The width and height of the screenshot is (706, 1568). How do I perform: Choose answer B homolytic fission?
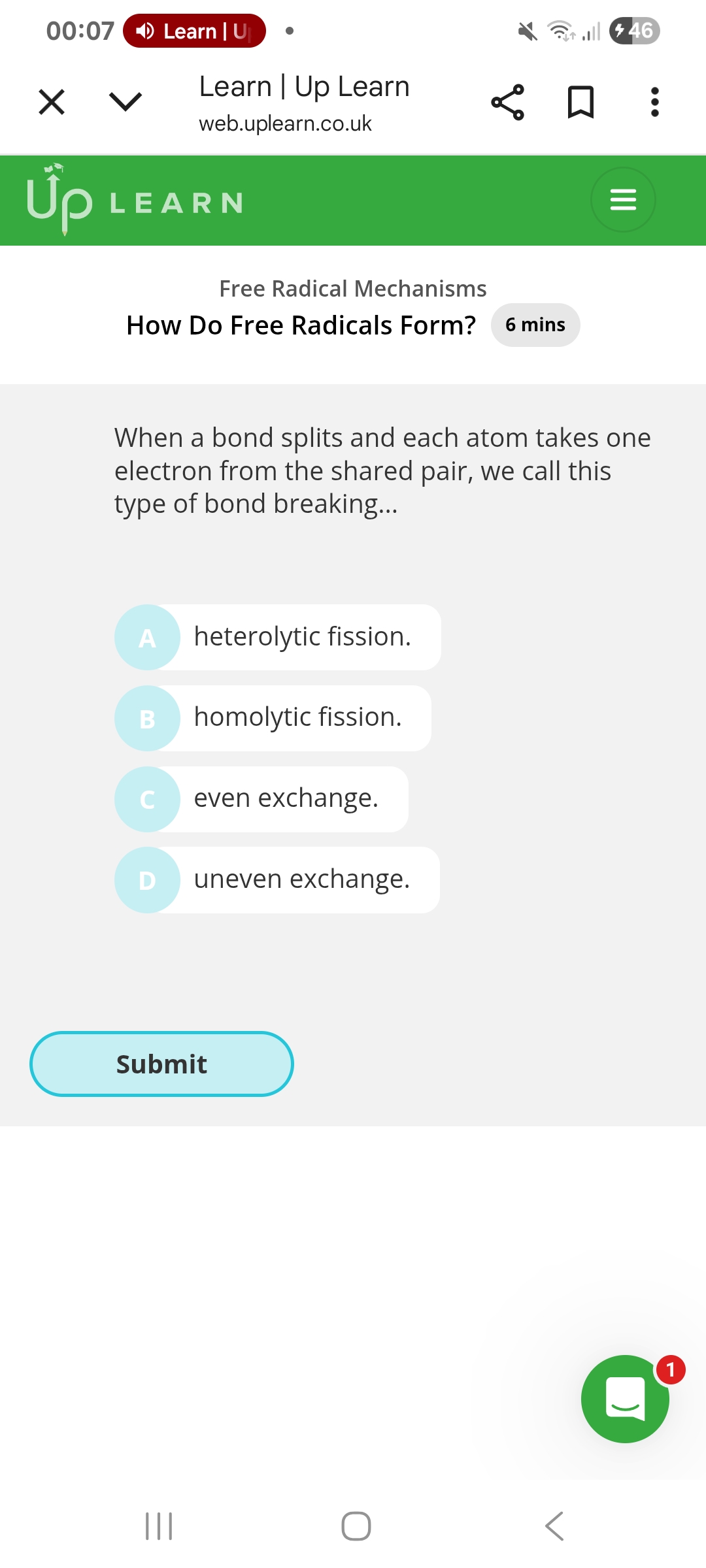click(273, 718)
